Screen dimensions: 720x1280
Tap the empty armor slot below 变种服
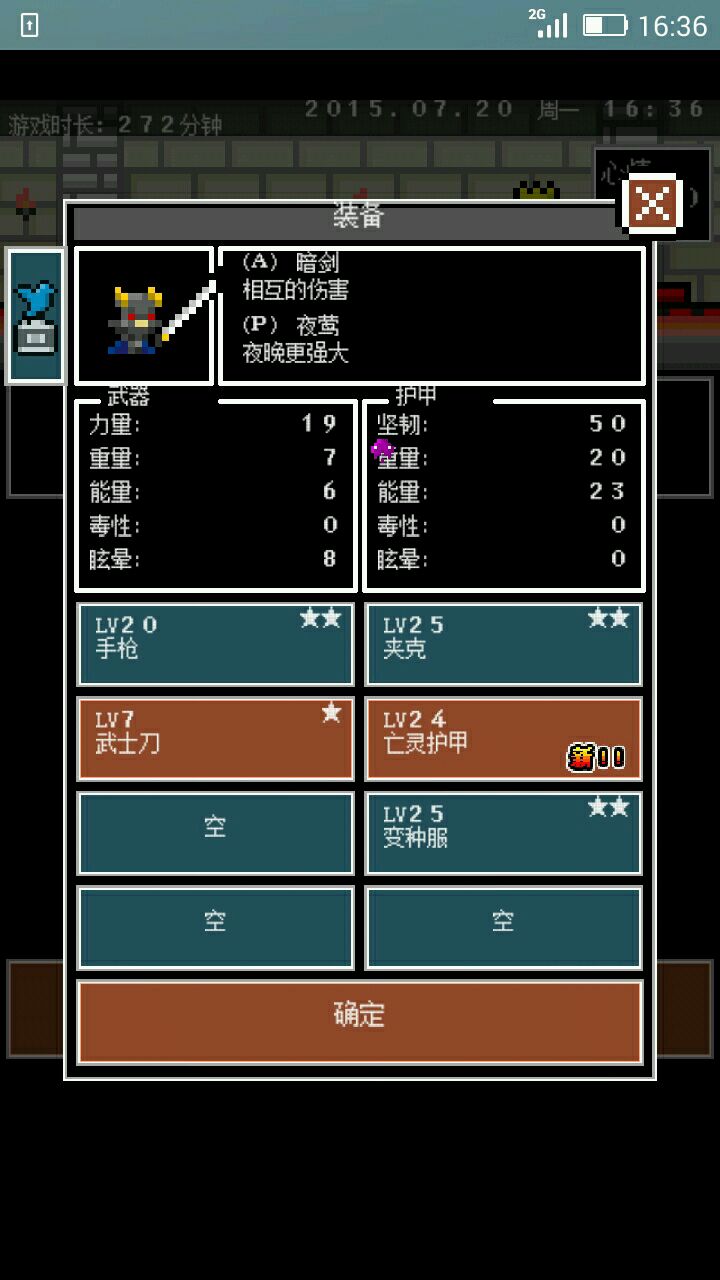tap(503, 927)
